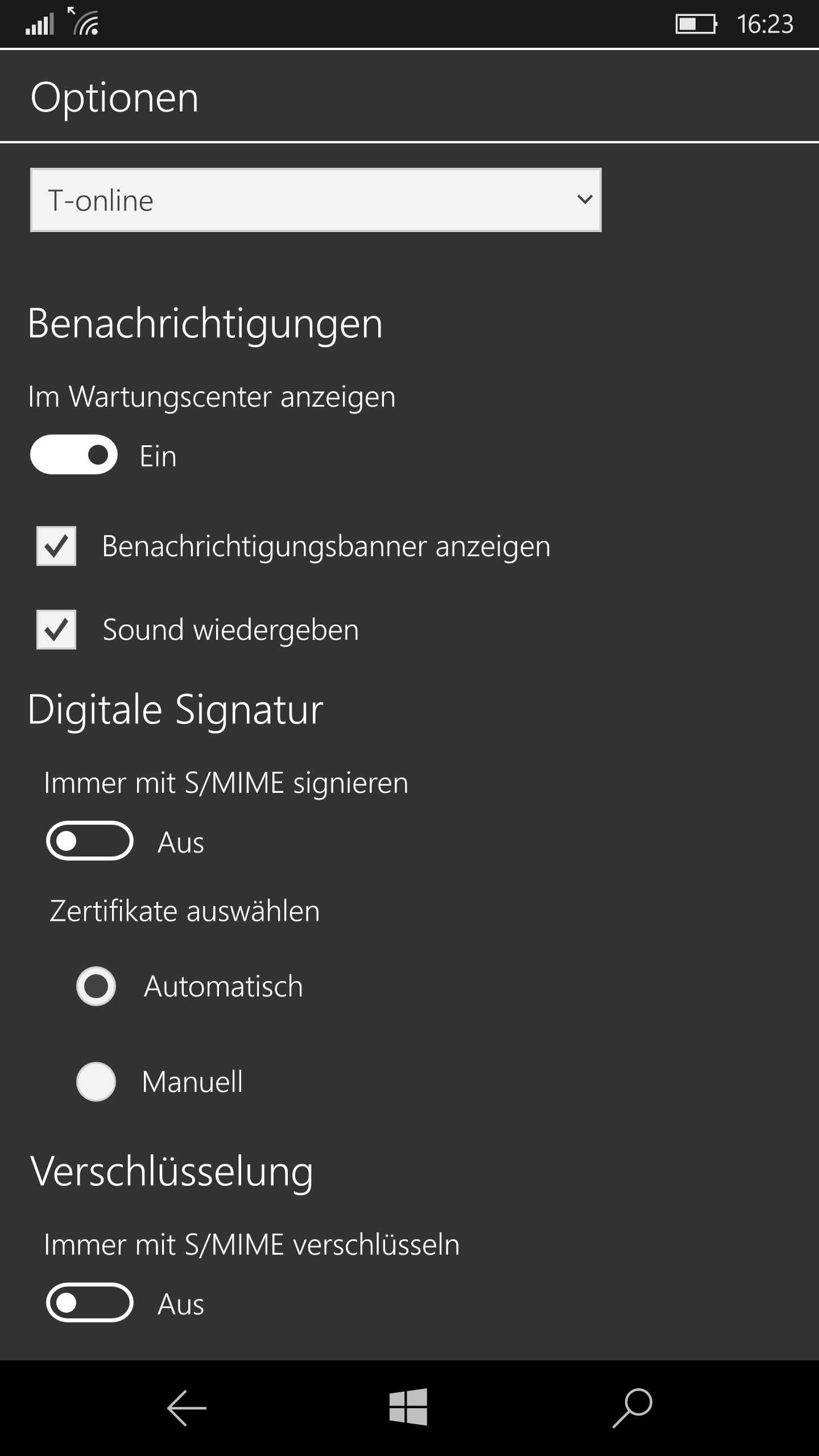Select the Automatisch certificate option
Viewport: 819px width, 1456px height.
96,986
